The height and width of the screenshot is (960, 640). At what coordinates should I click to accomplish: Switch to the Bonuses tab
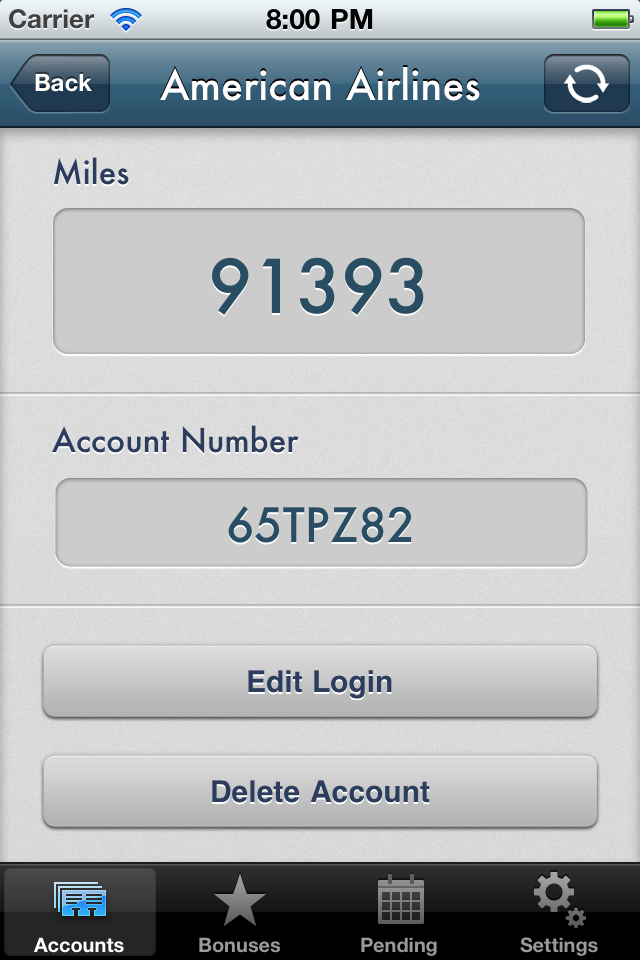[x=240, y=914]
